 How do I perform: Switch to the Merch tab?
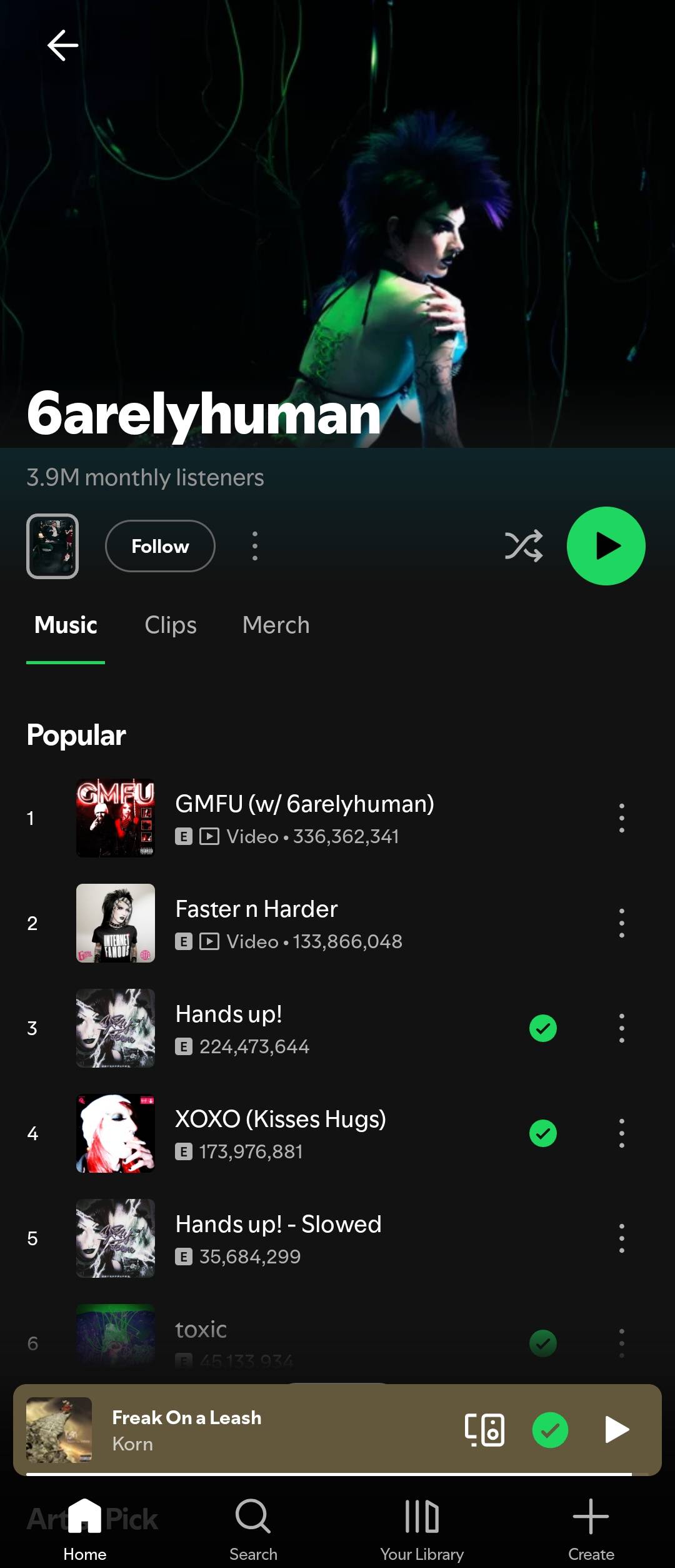[276, 625]
